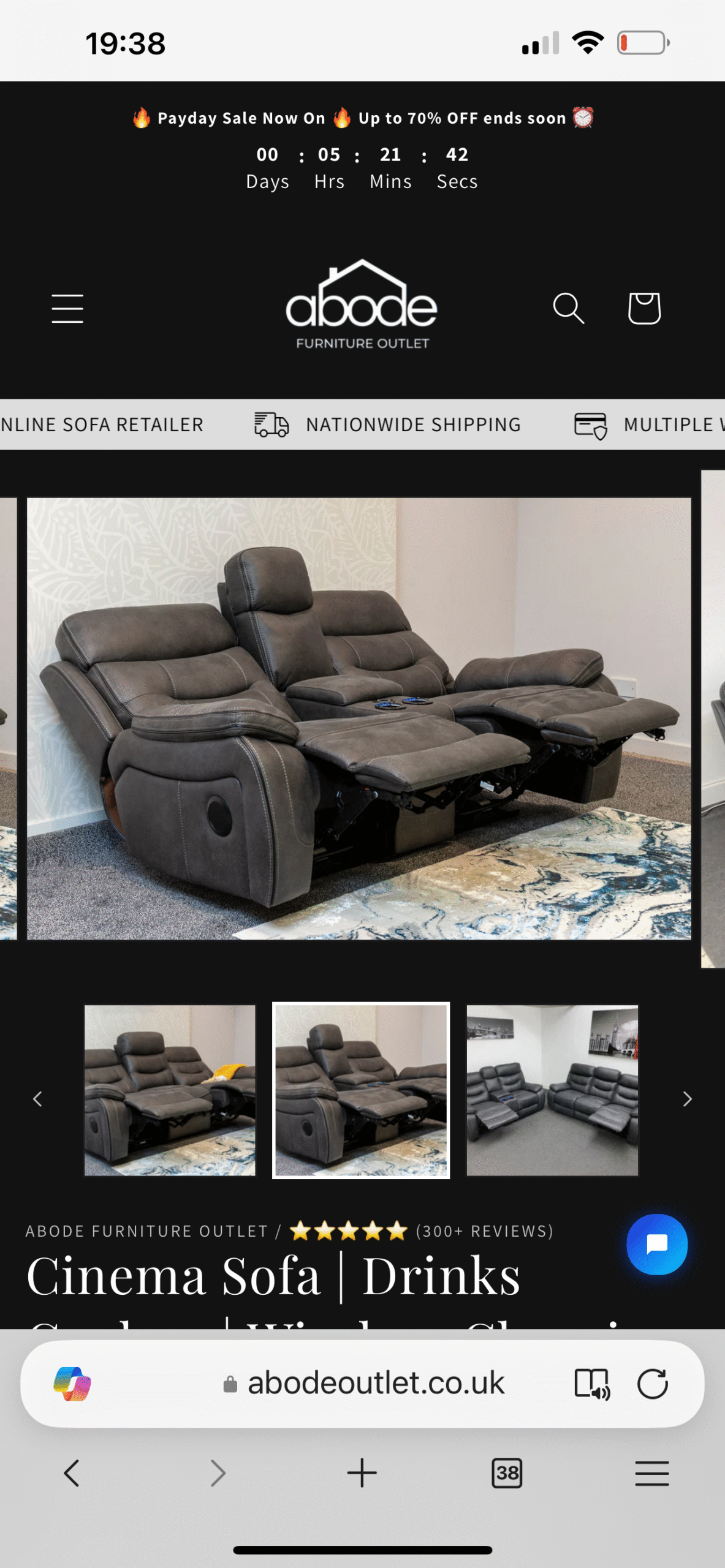Image resolution: width=725 pixels, height=1568 pixels.
Task: Click the left chevron for previous images
Action: [38, 1099]
